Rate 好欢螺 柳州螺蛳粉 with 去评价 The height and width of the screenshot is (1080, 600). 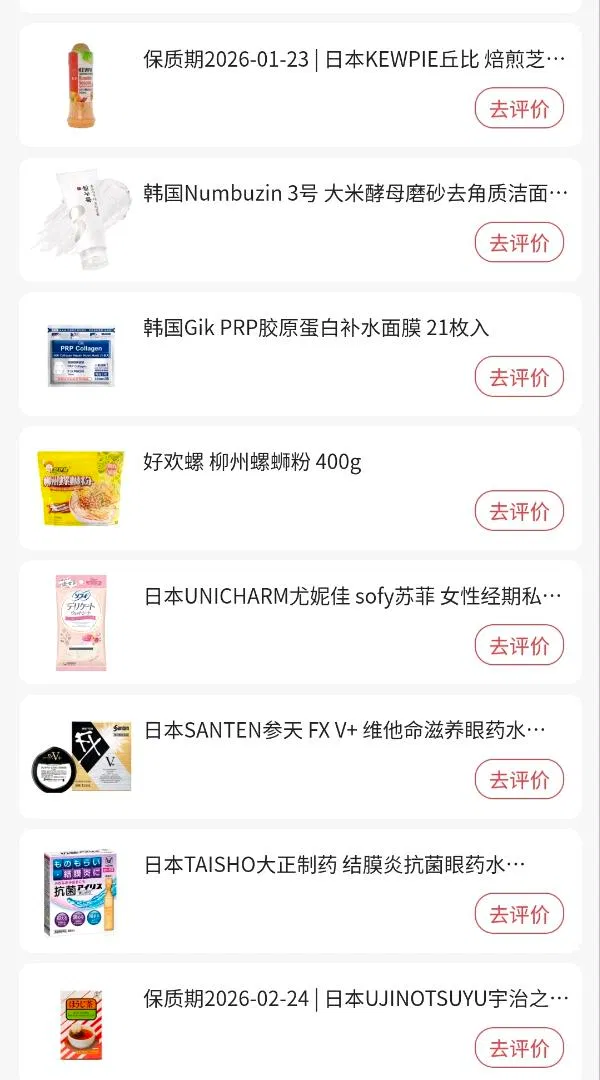(519, 511)
